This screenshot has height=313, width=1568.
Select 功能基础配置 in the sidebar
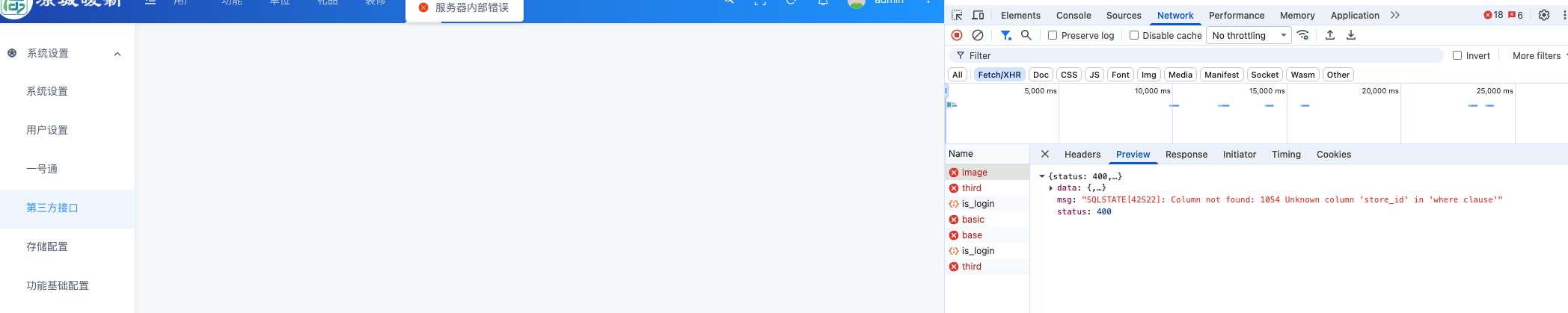click(x=58, y=285)
